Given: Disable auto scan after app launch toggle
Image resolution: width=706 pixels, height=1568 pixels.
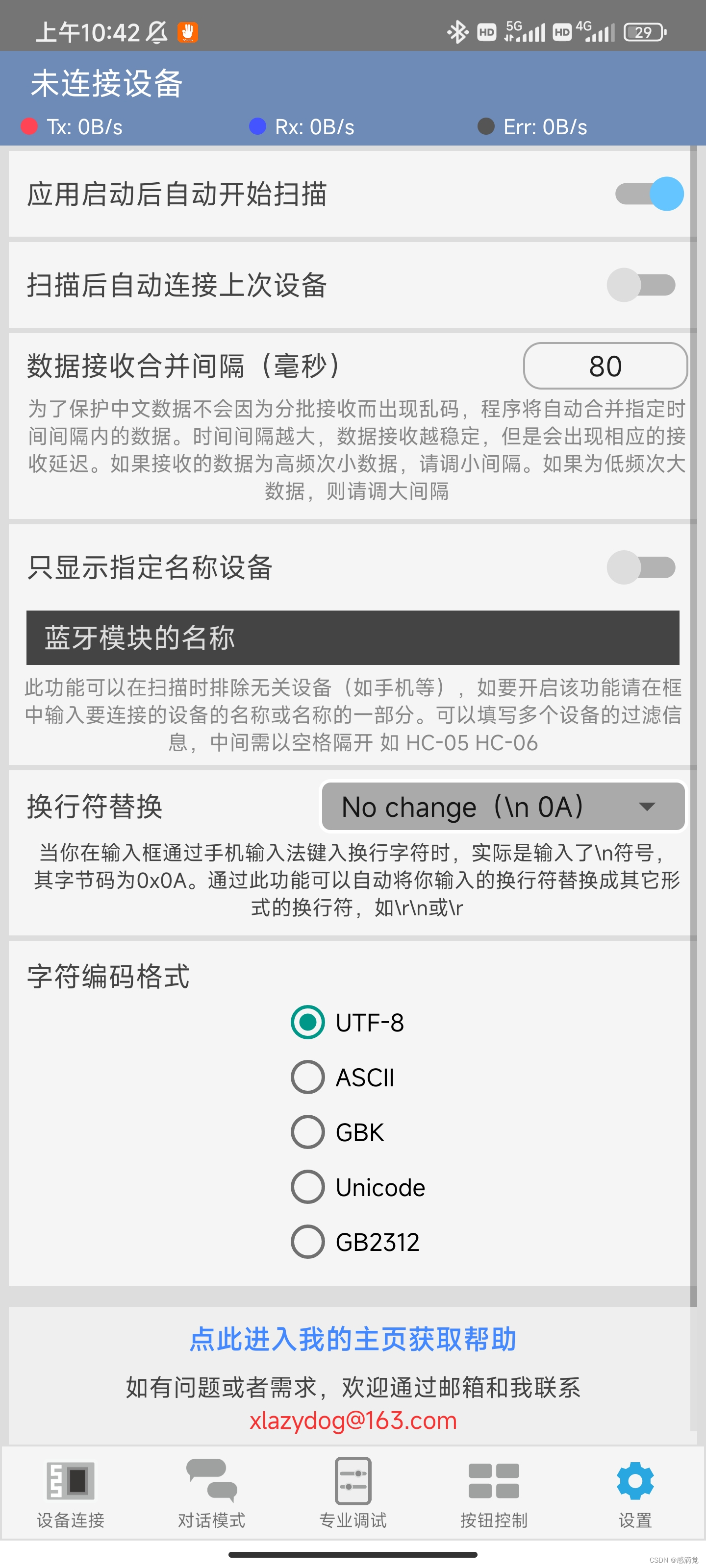Looking at the screenshot, I should click(x=649, y=194).
